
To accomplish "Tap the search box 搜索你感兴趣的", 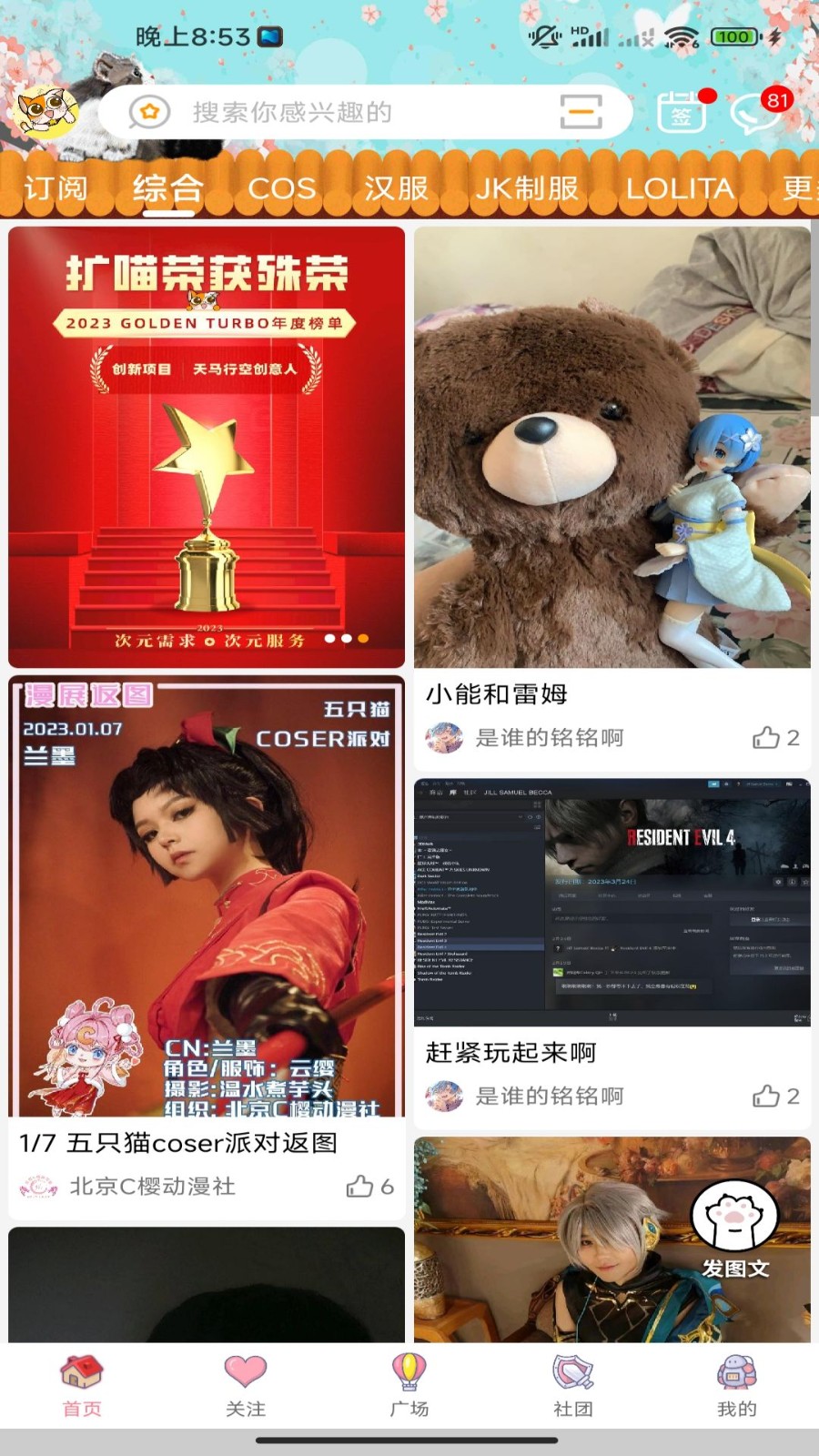I will pyautogui.click(x=346, y=113).
